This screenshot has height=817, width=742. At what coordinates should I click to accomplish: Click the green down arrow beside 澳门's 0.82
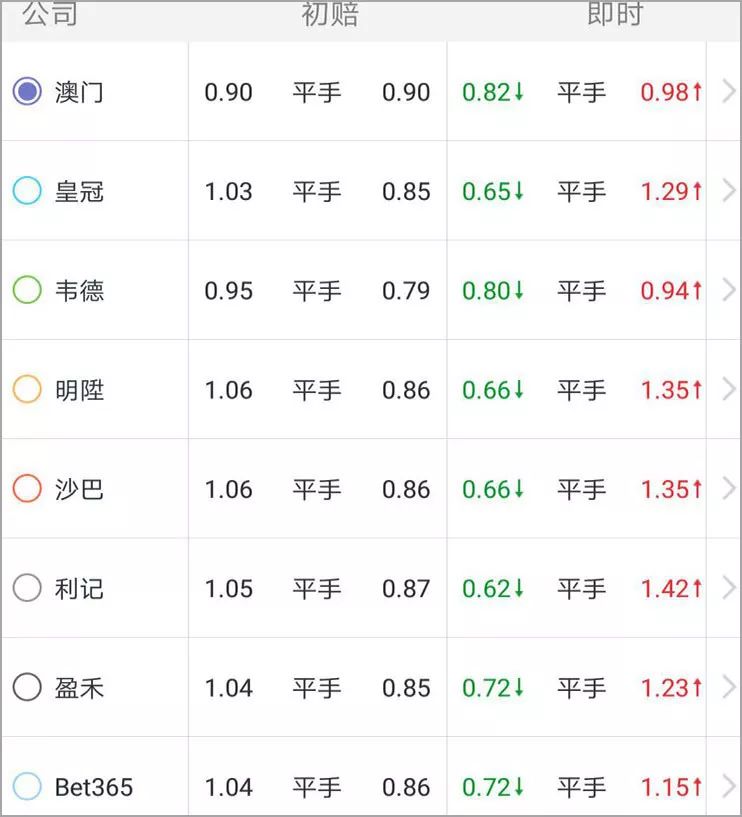(x=518, y=91)
